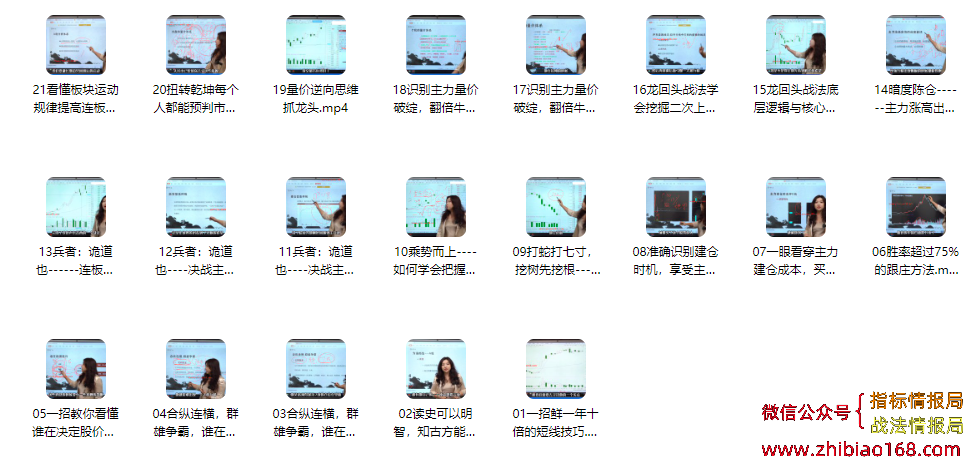
Task: Open video 15龙回头战法底层逻辑
Action: click(795, 45)
